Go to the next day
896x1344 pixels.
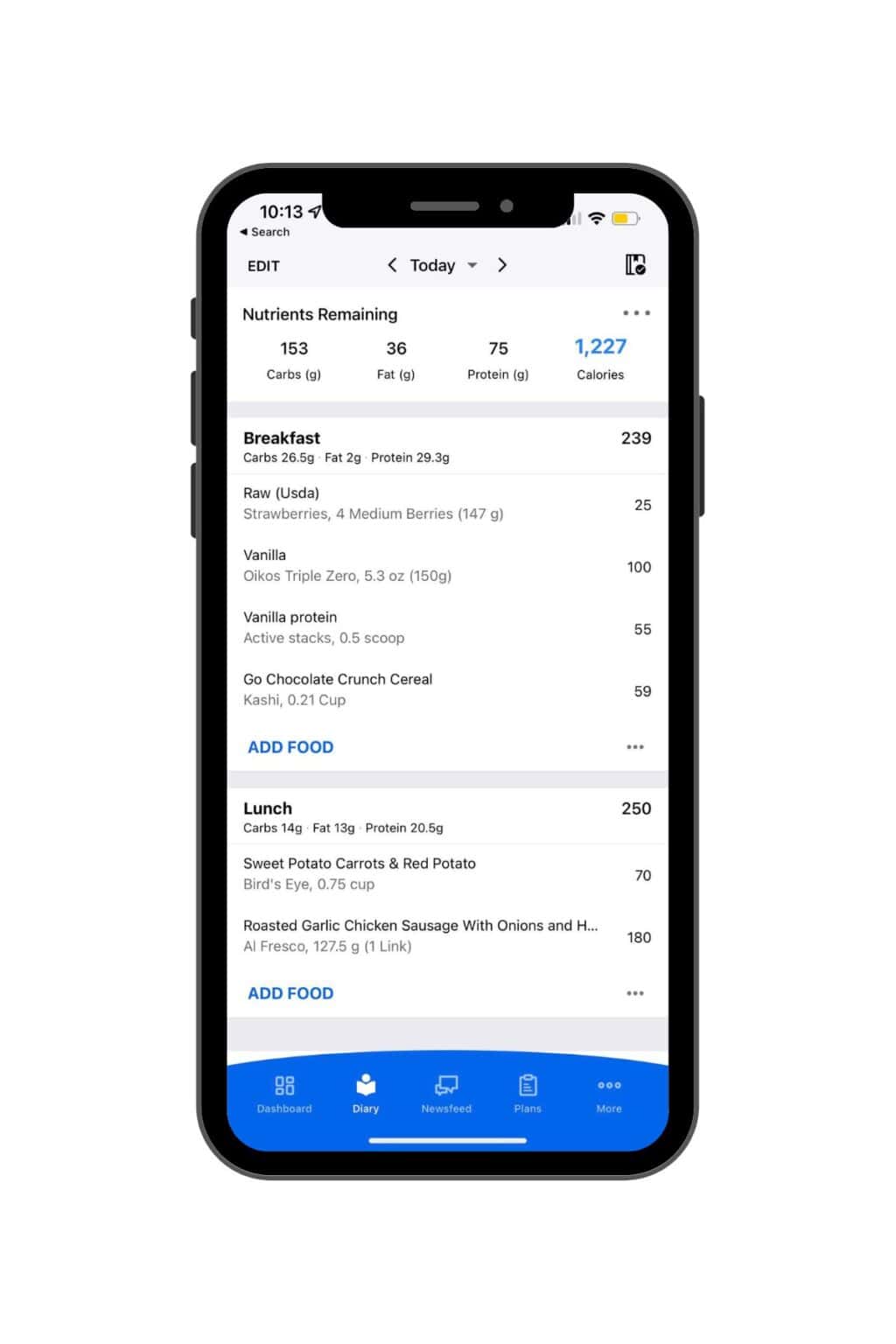point(502,265)
